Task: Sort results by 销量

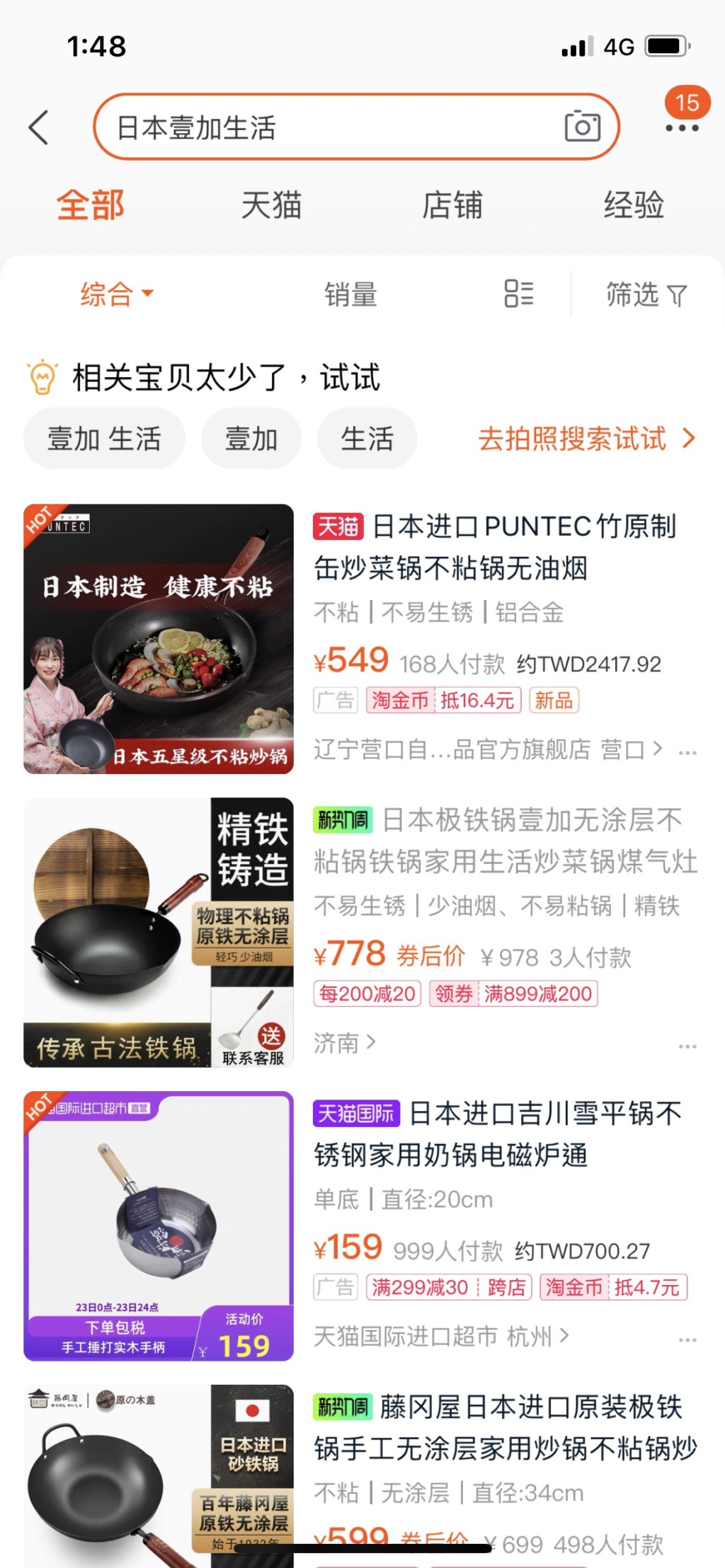Action: click(350, 294)
